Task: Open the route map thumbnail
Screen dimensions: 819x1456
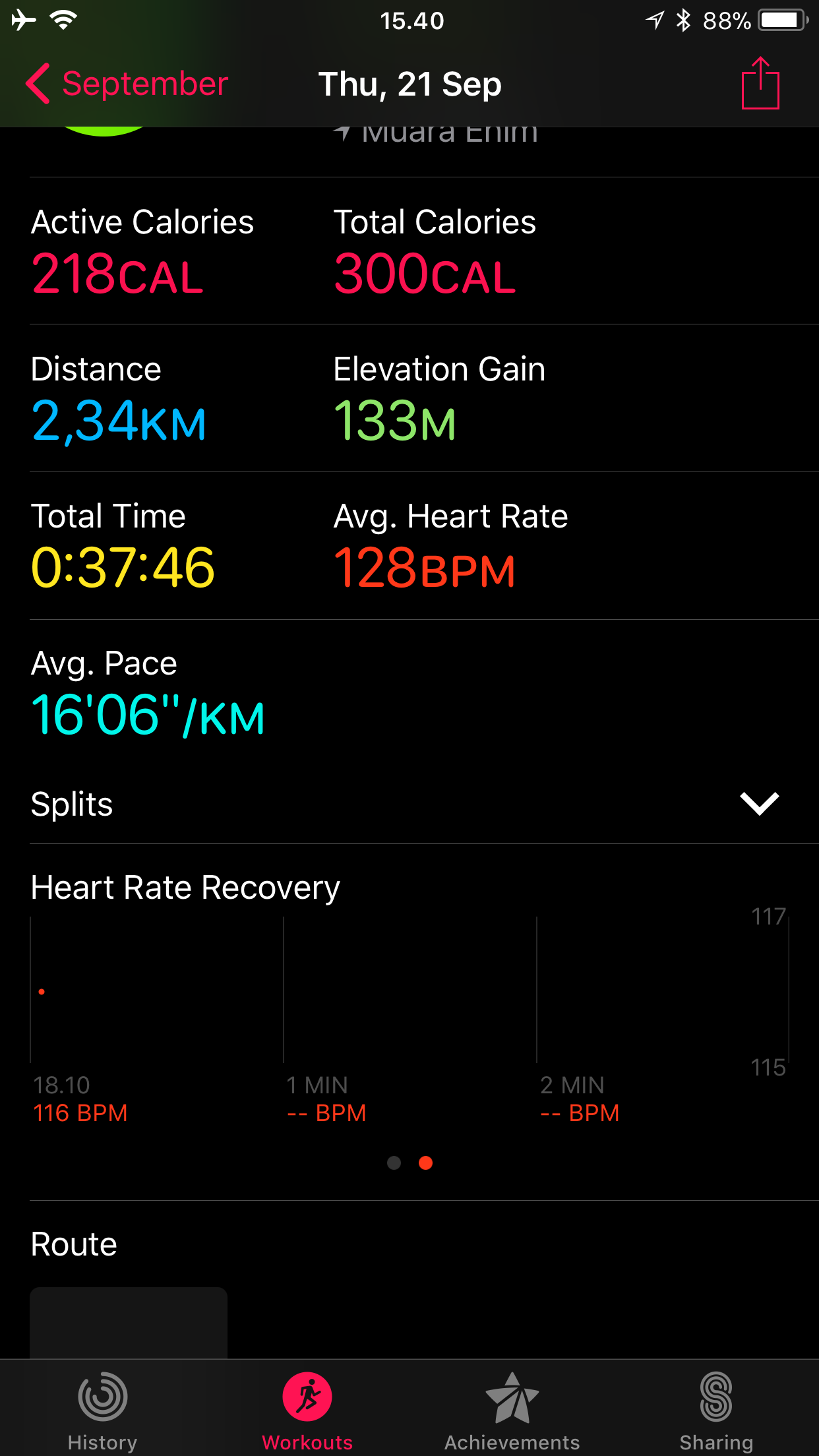Action: pyautogui.click(x=129, y=1322)
